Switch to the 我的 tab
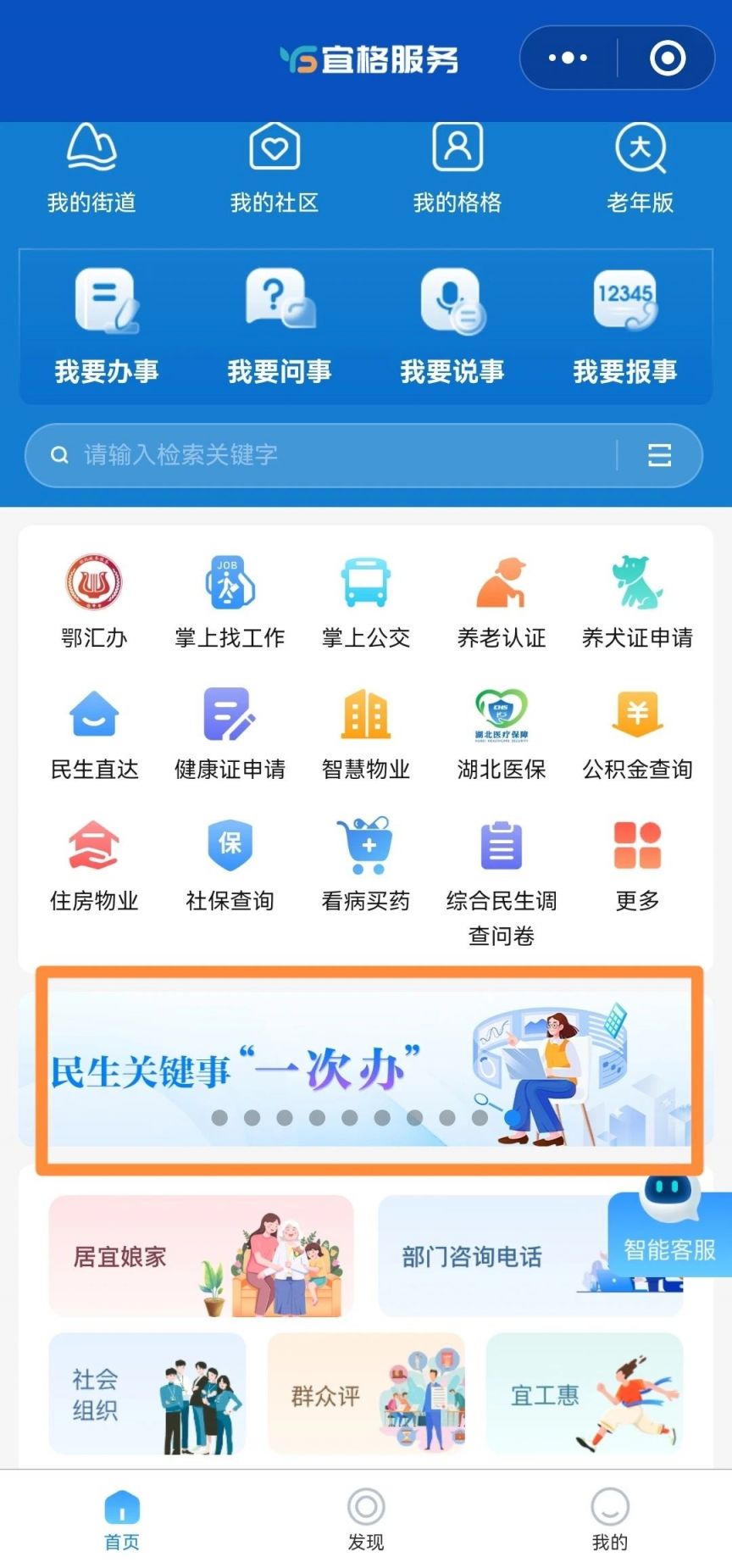This screenshot has width=732, height=1568. pos(609,1519)
